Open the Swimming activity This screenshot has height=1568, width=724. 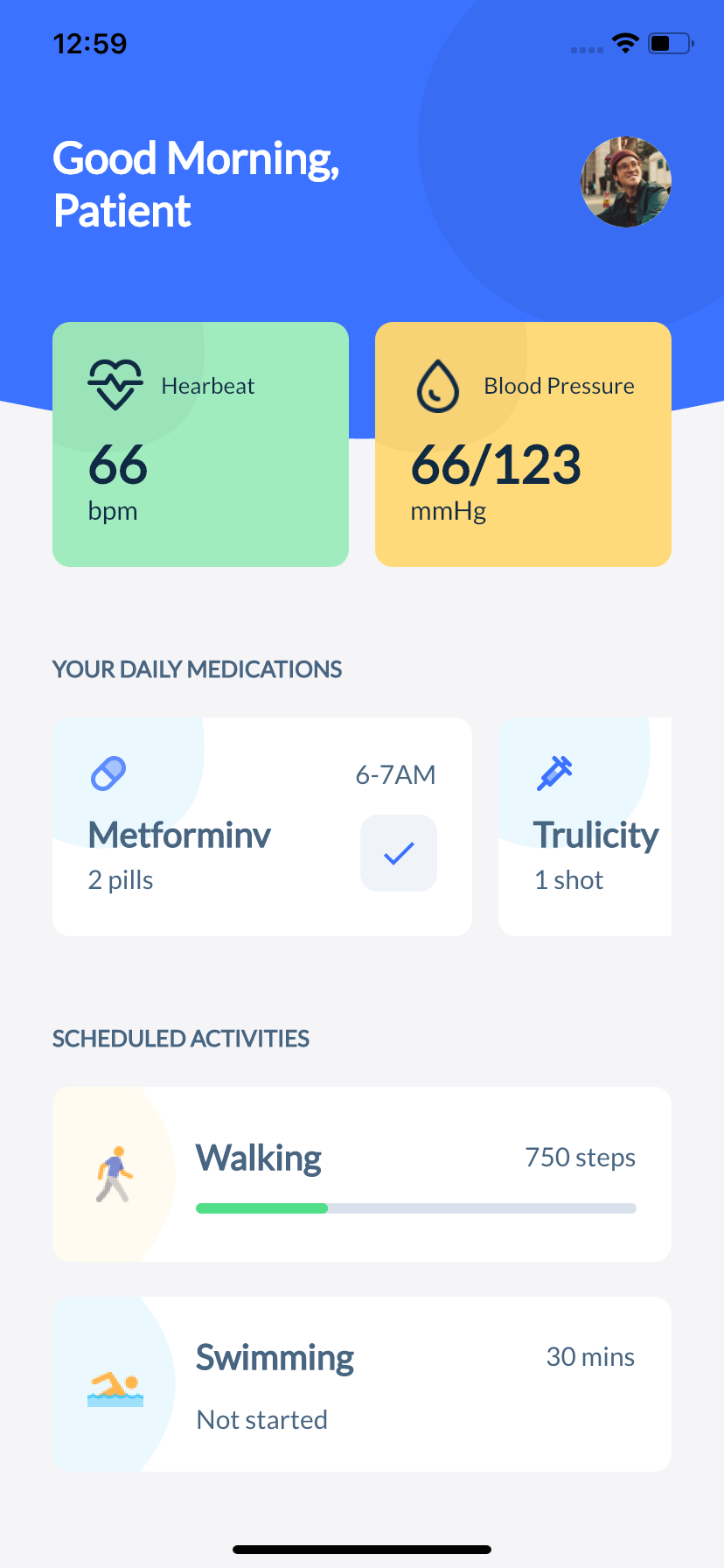click(362, 1384)
